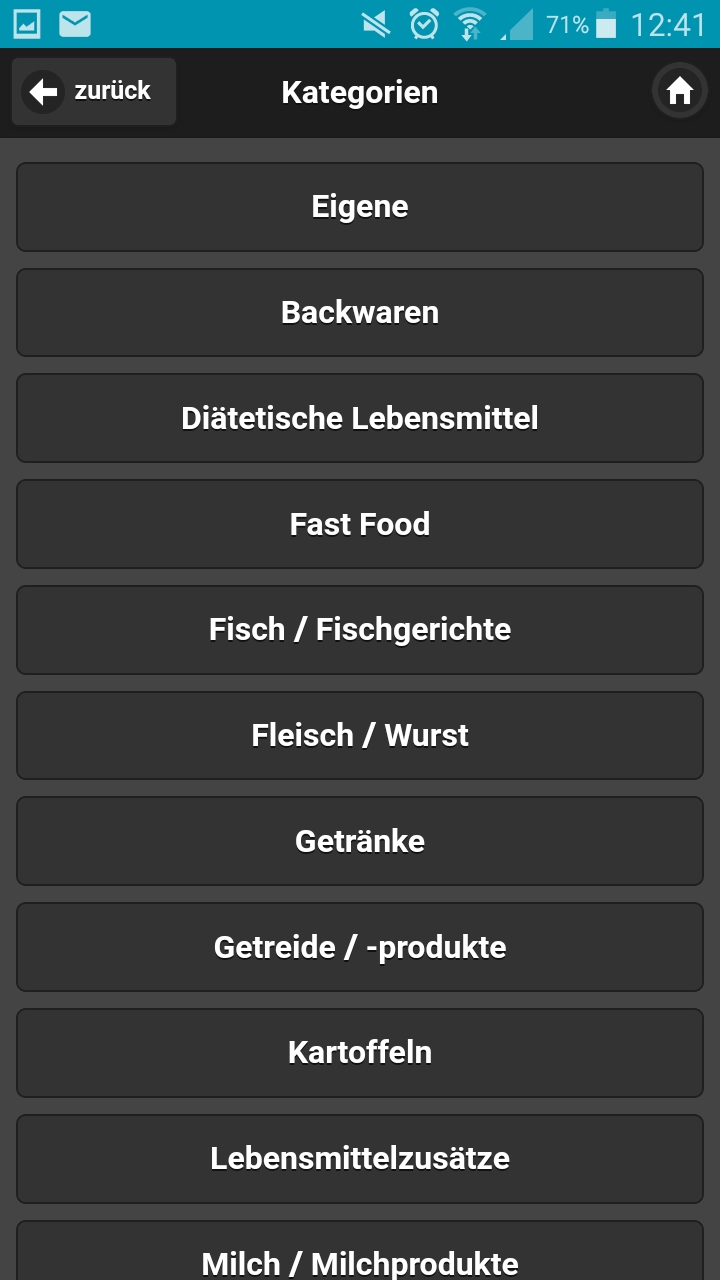Open Diätetische Lebensmittel category
Image resolution: width=720 pixels, height=1280 pixels.
tap(360, 418)
